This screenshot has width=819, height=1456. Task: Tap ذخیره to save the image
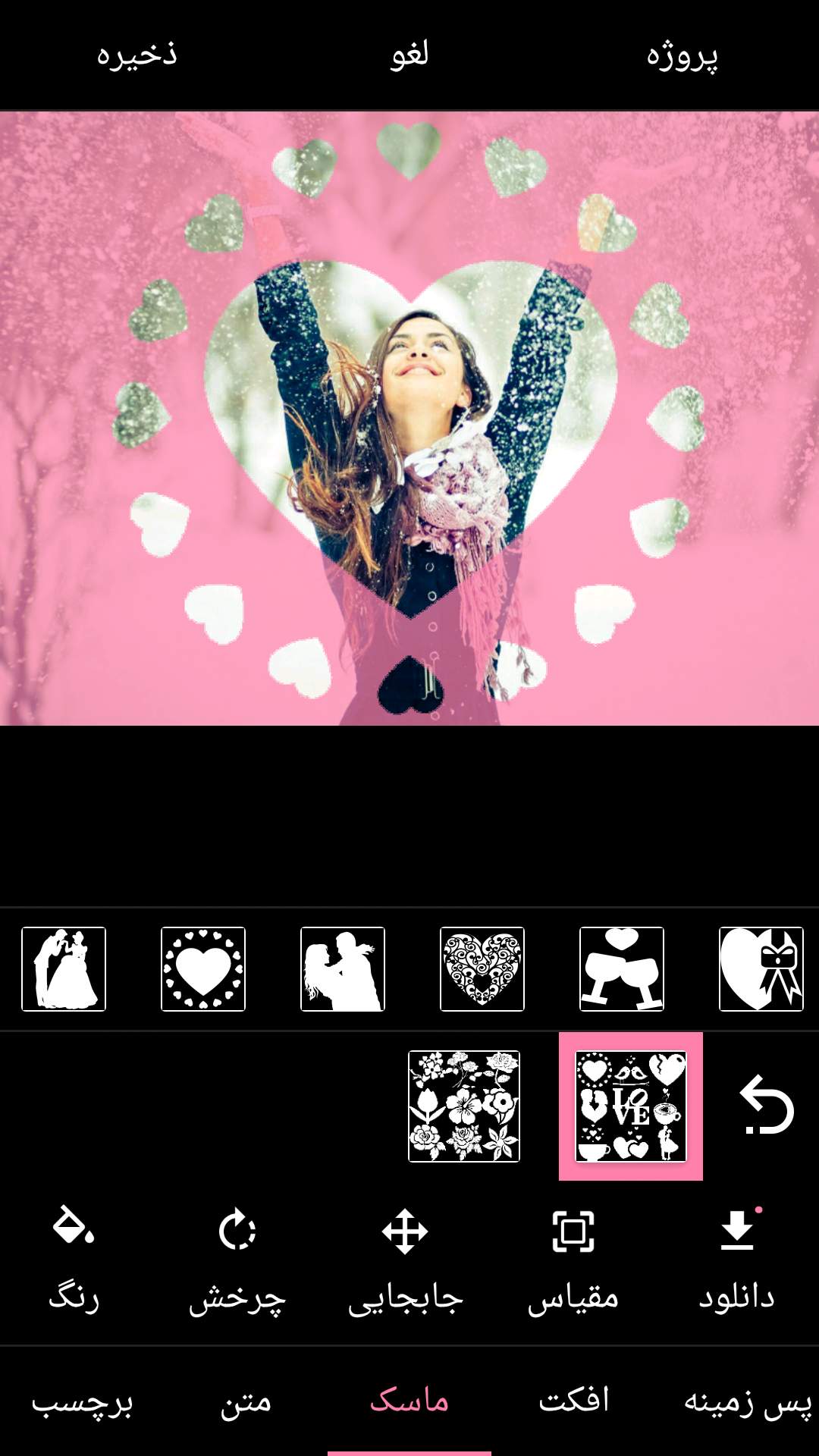coord(136,55)
